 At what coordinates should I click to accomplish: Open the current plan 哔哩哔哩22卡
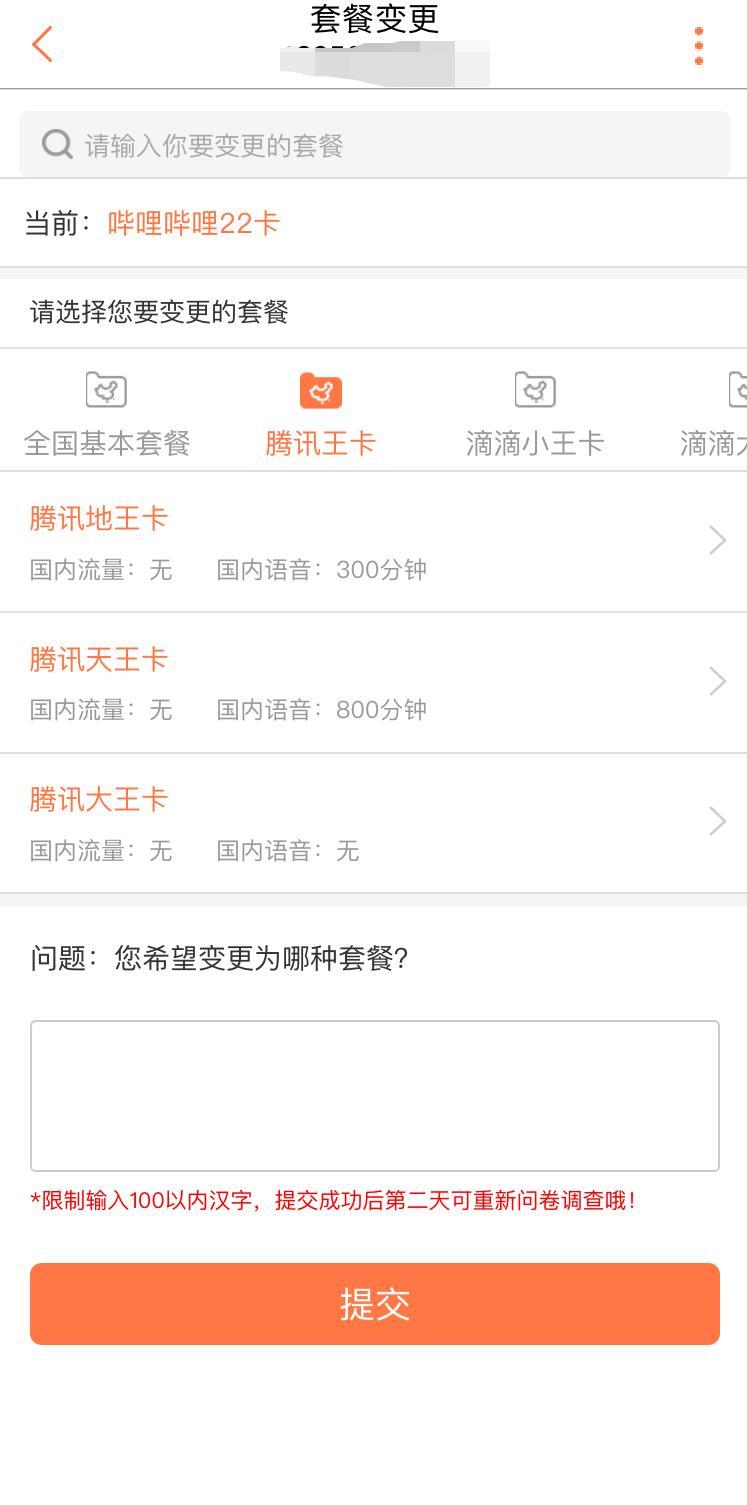[x=192, y=223]
